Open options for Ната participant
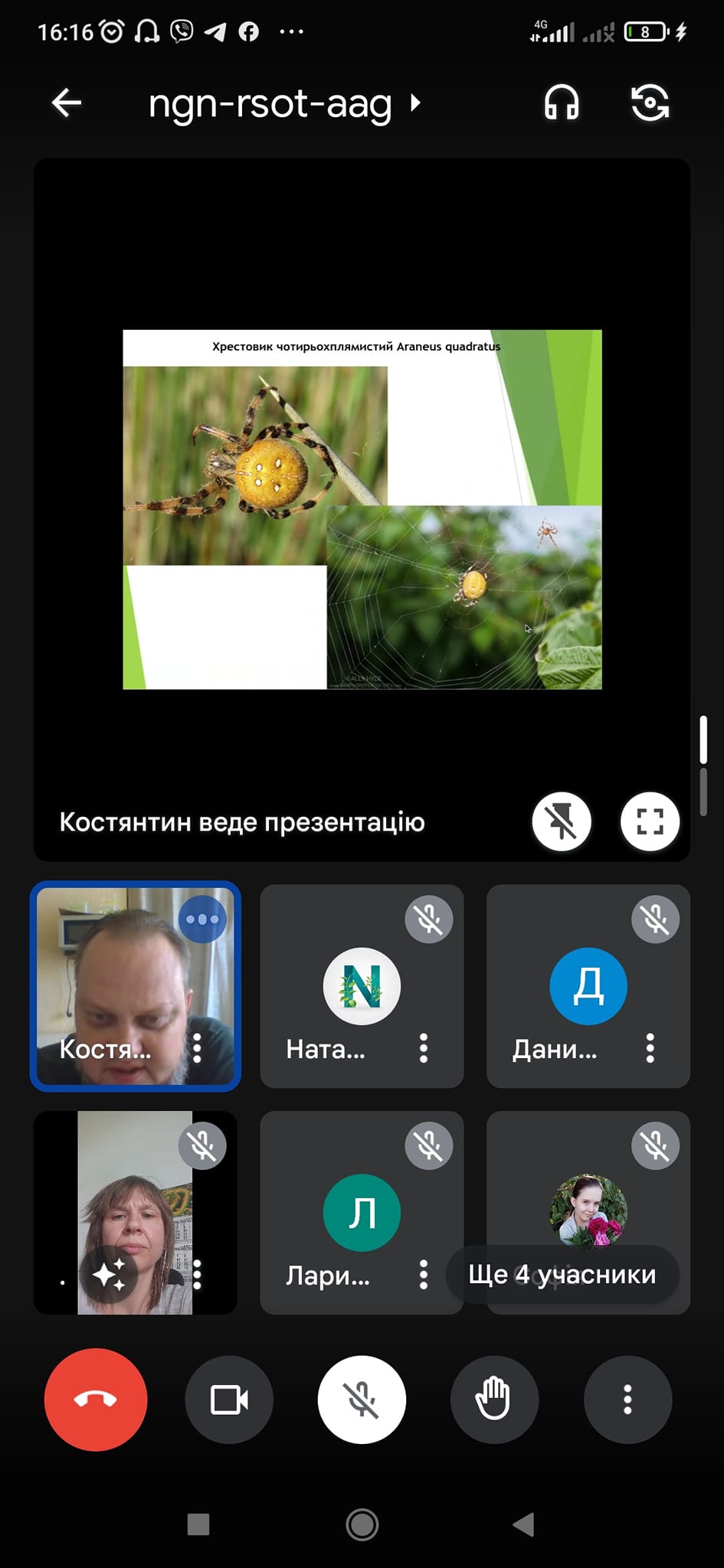This screenshot has height=1568, width=724. pyautogui.click(x=424, y=1048)
